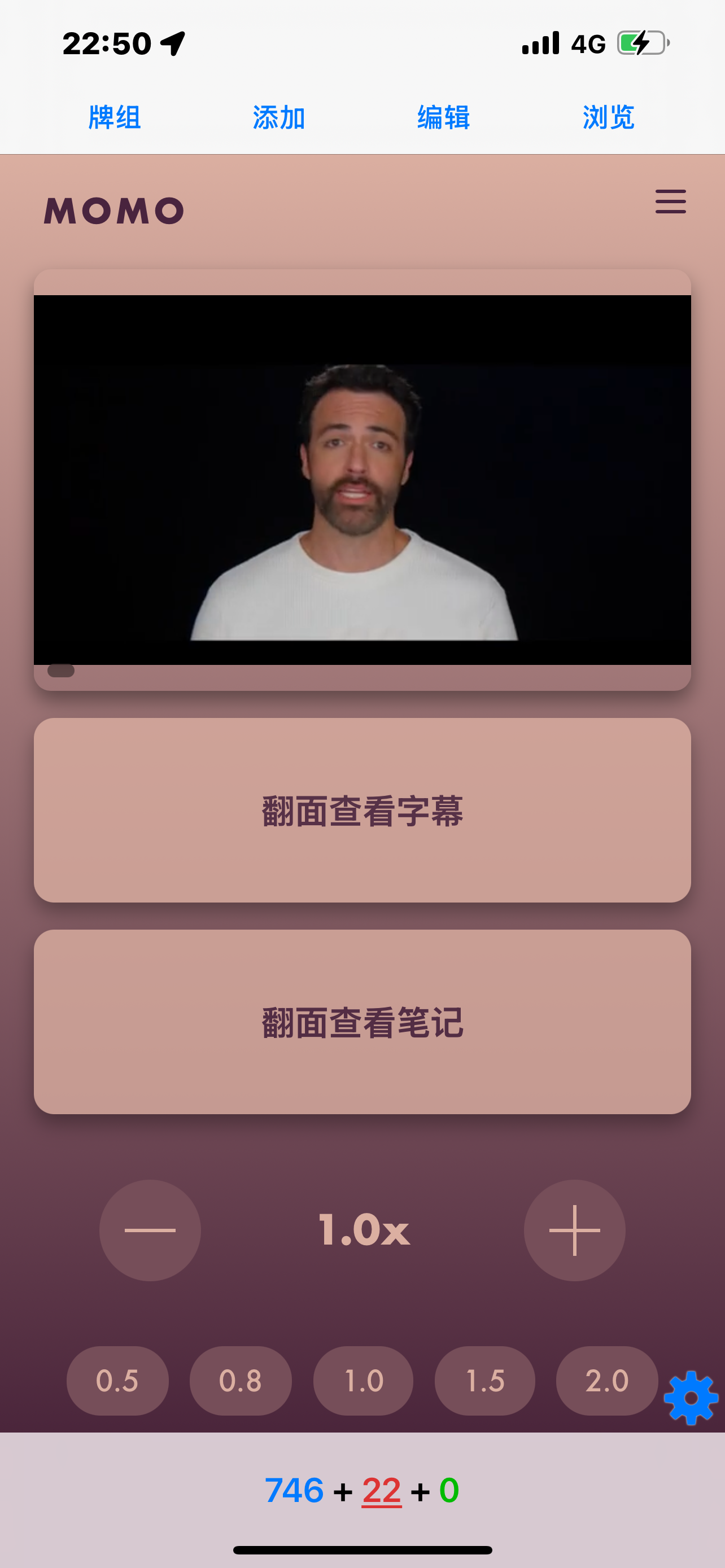Go to 浏览 card browser
Image resolution: width=725 pixels, height=1568 pixels.
pos(608,117)
